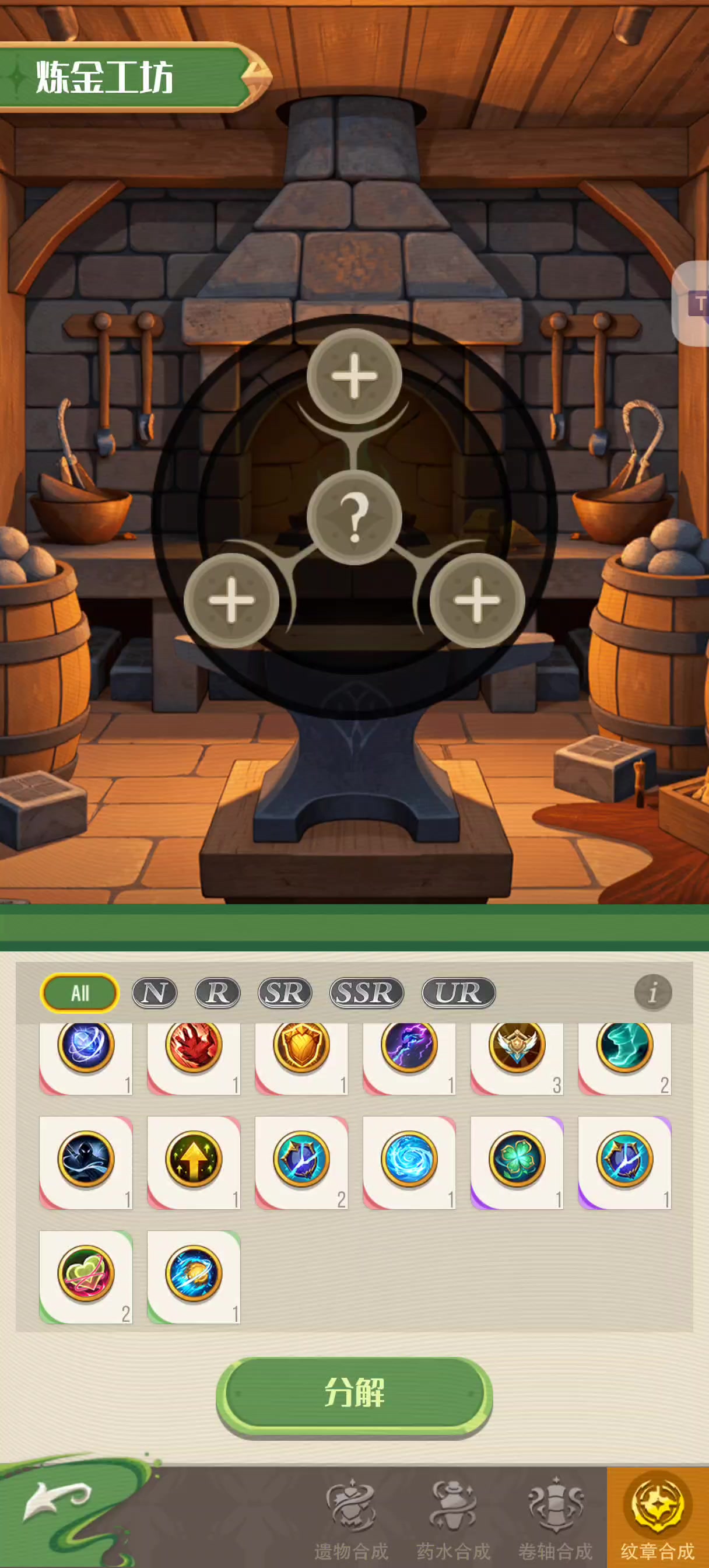Viewport: 709px width, 1568px height.
Task: Filter emblems by R rarity
Action: click(218, 993)
